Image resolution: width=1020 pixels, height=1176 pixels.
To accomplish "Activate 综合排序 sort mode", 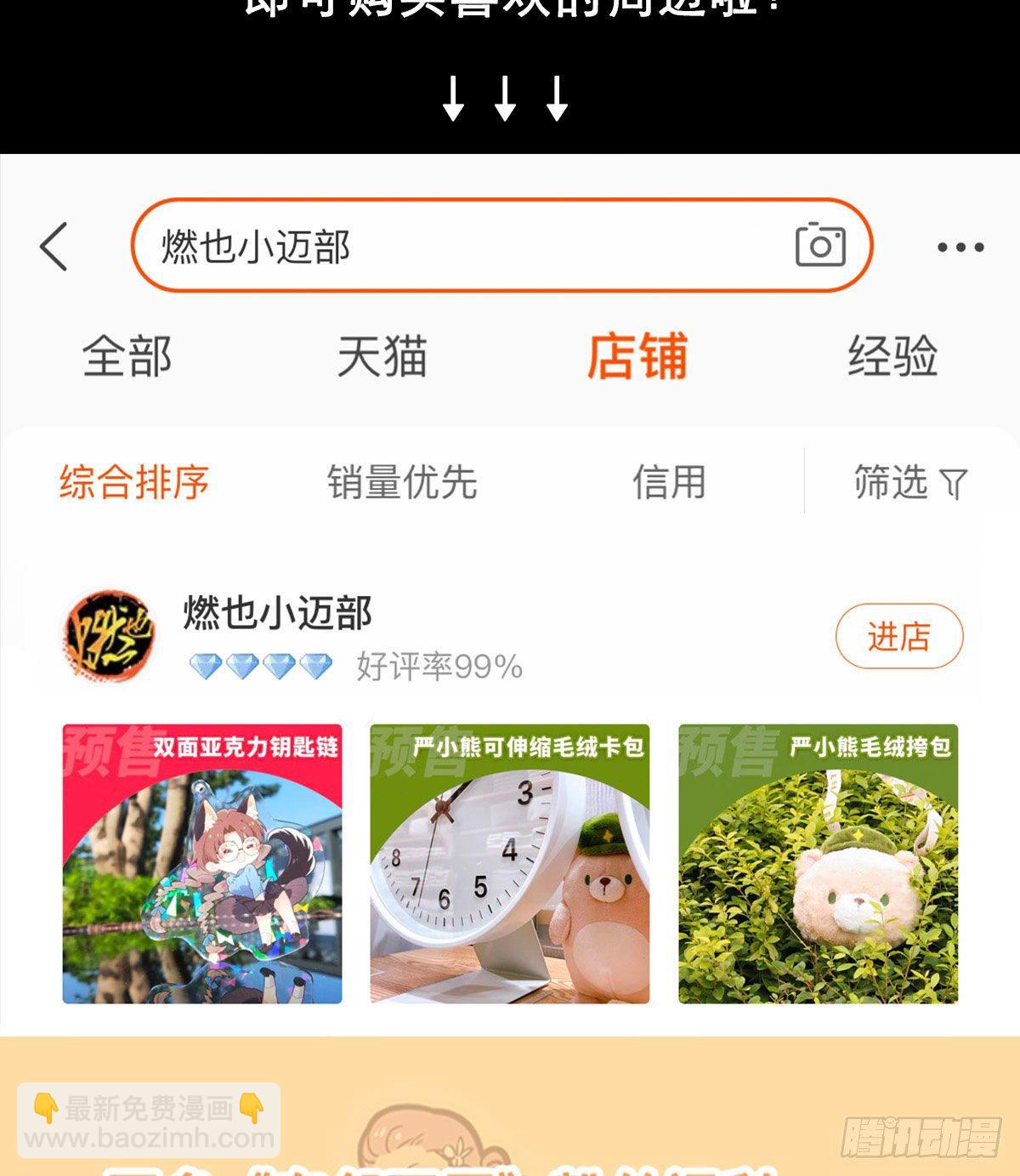I will click(132, 482).
